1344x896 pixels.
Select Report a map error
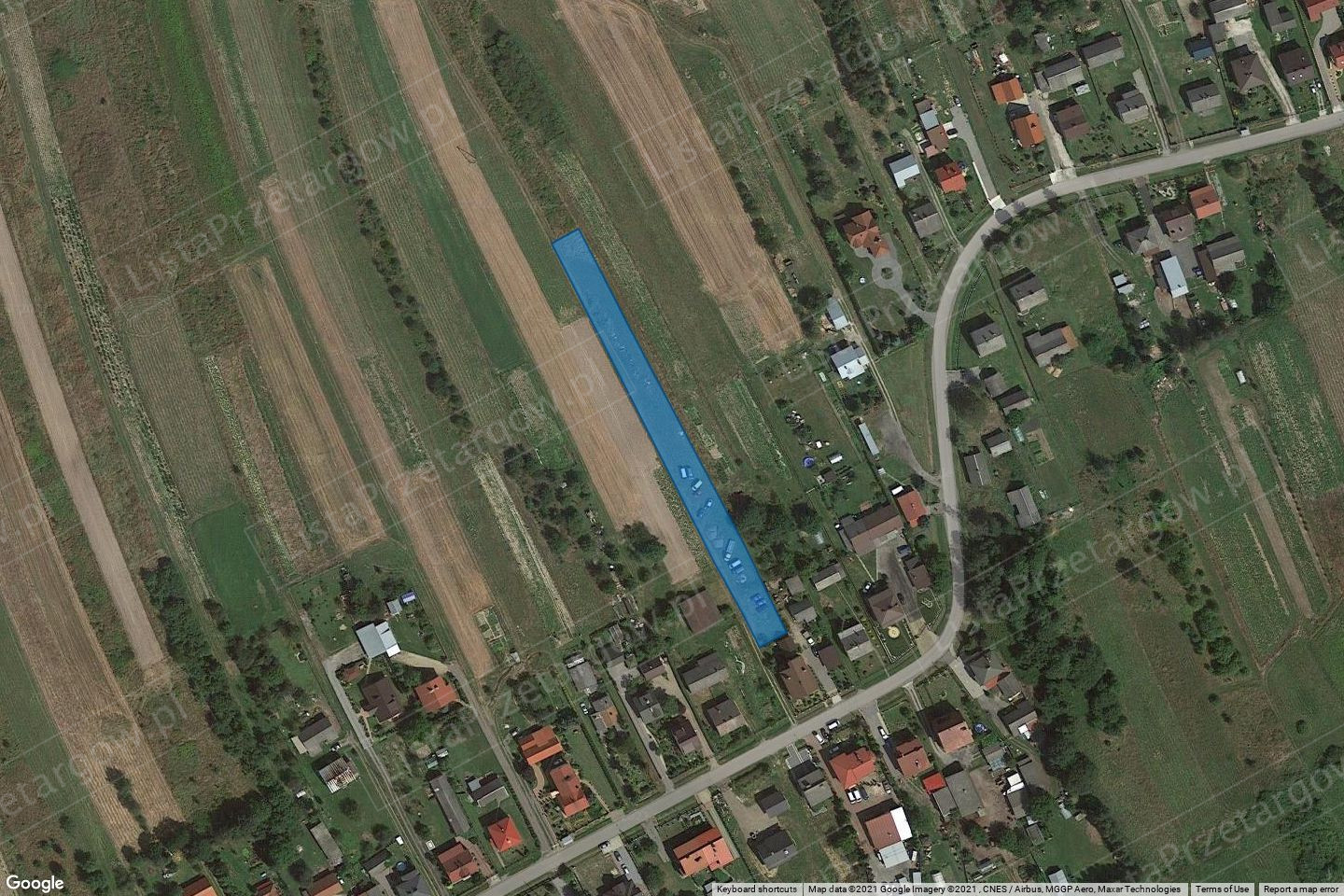tap(1301, 889)
